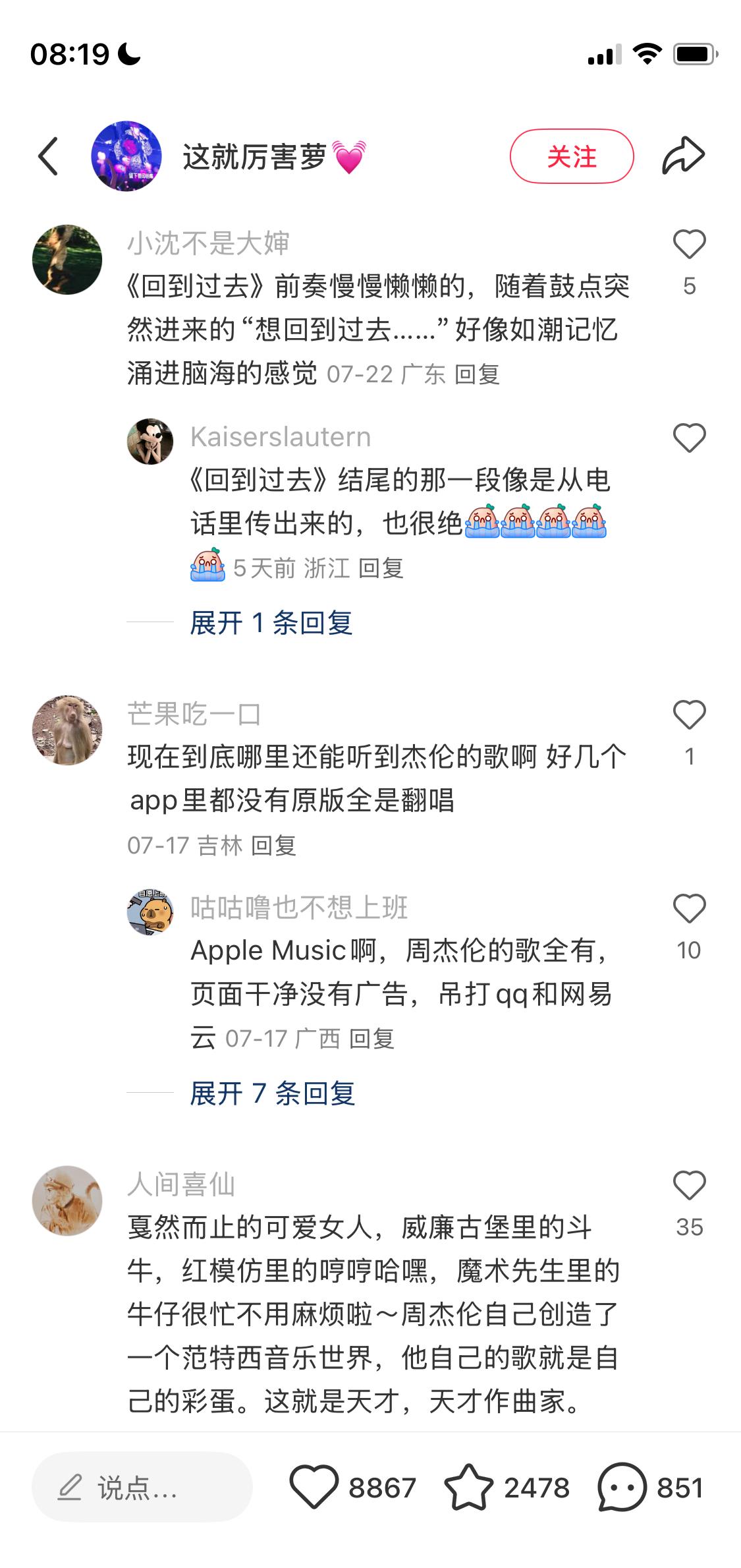
Task: Bookmark the post using the star icon
Action: pyautogui.click(x=468, y=1488)
